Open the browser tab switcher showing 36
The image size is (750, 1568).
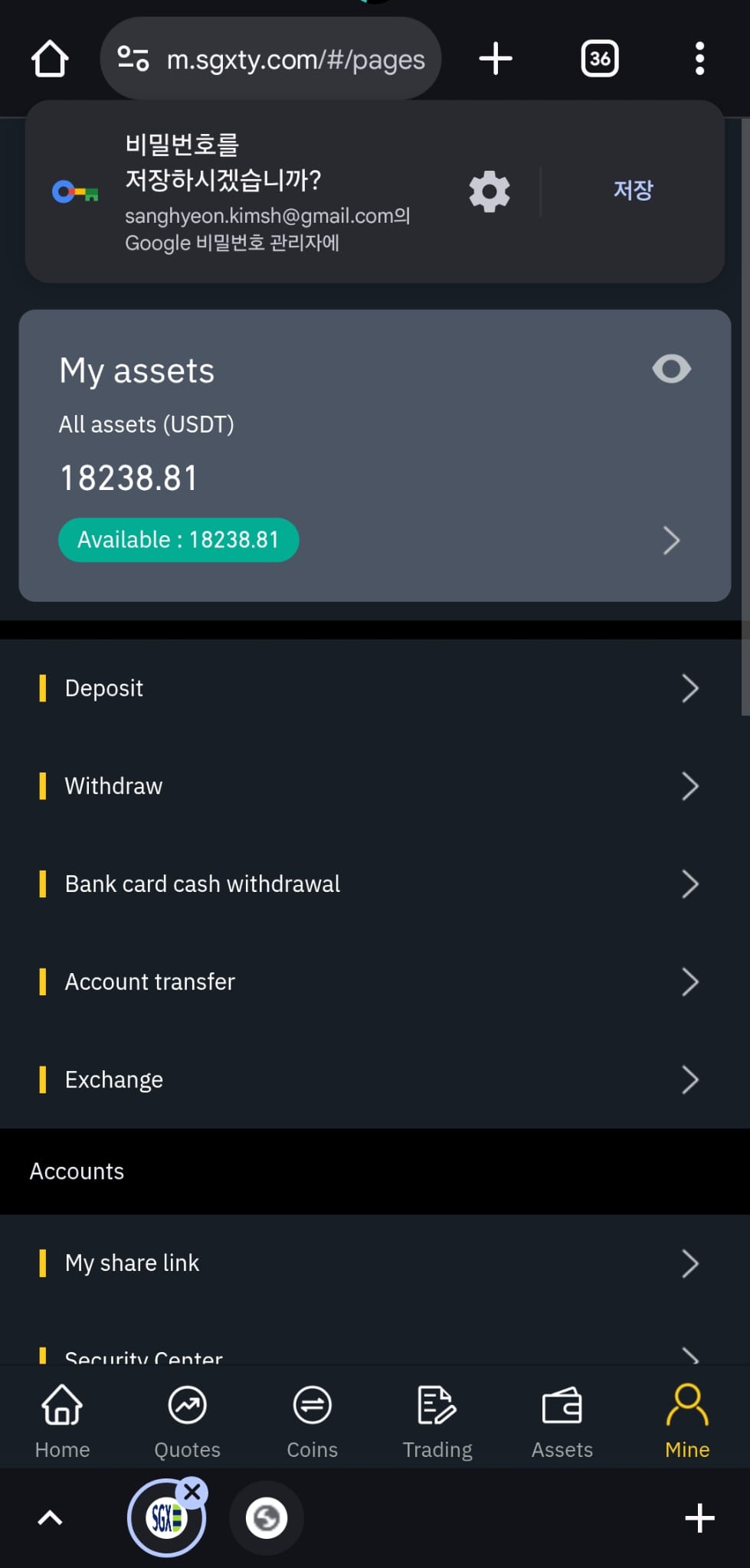coord(600,59)
